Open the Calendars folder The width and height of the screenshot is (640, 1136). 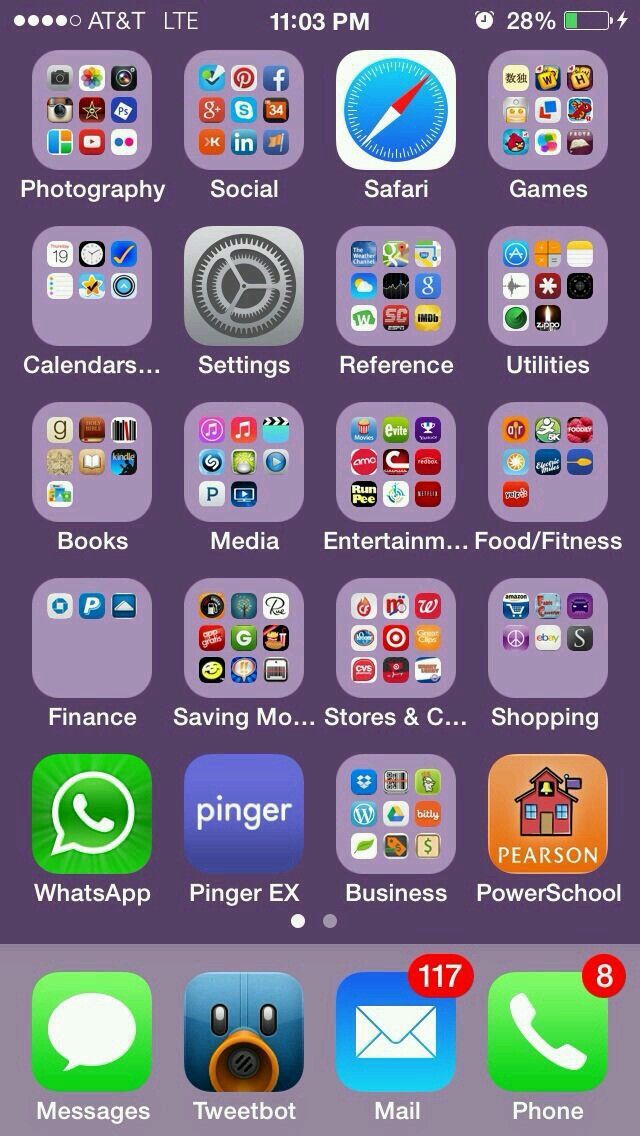point(92,286)
